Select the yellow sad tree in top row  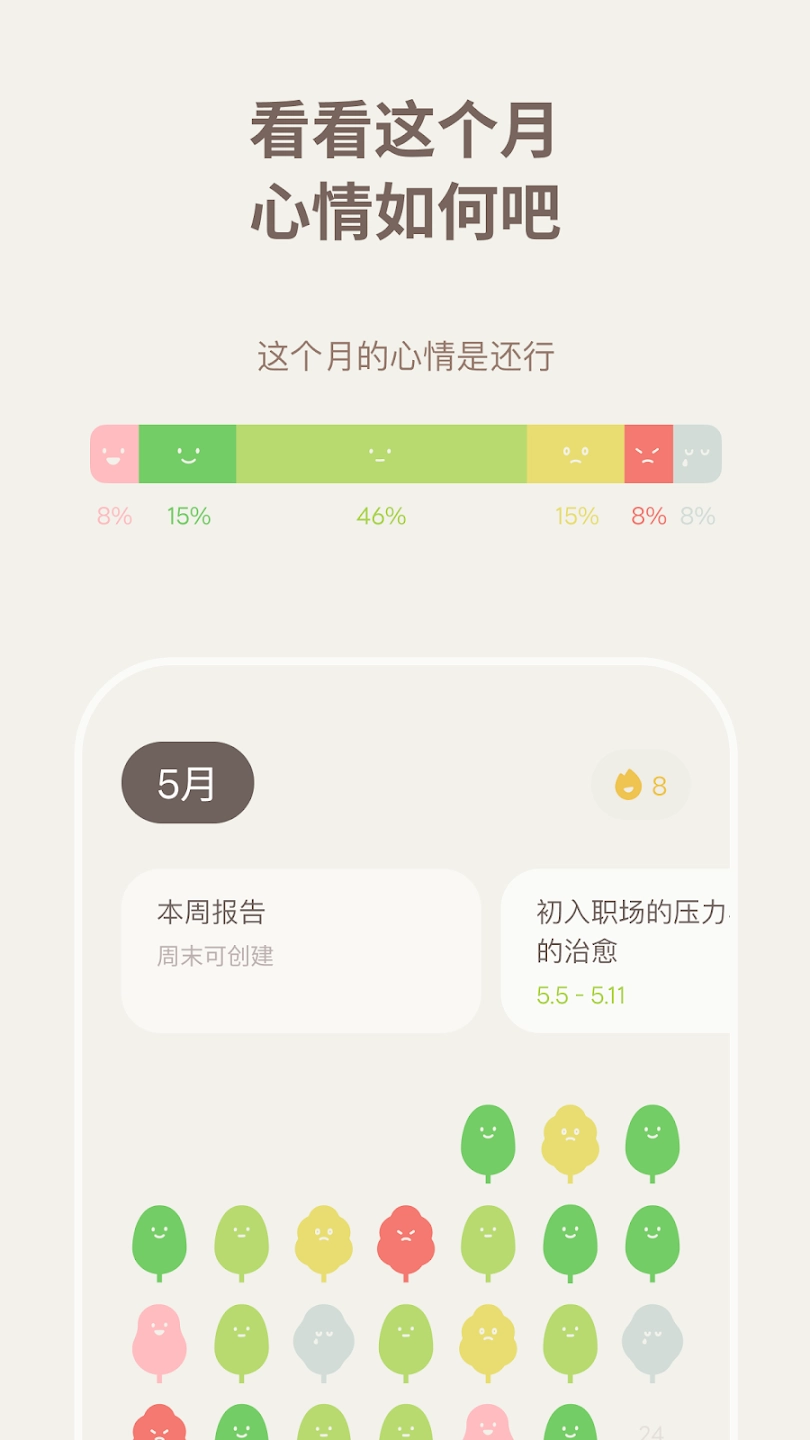point(571,1135)
